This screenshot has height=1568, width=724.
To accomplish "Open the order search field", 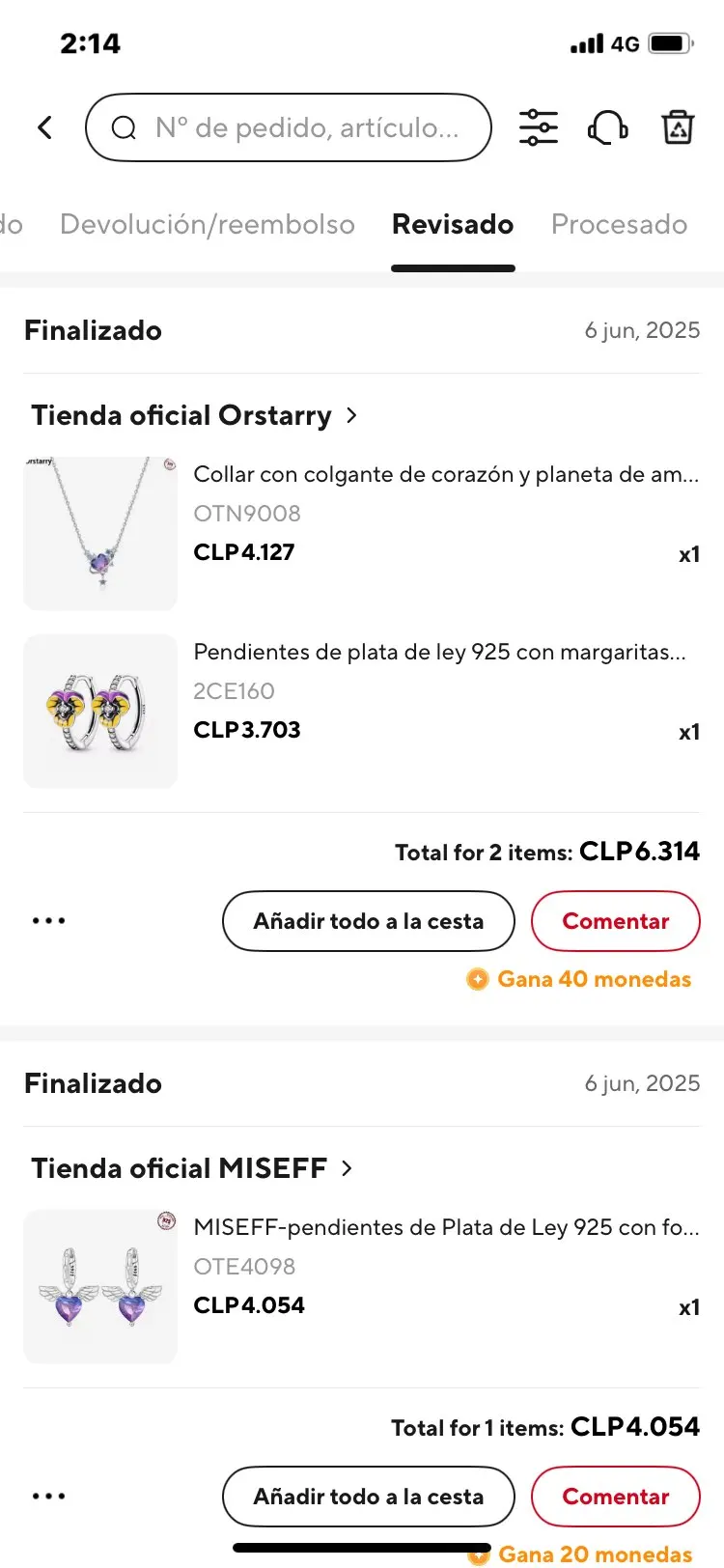I will coord(290,127).
